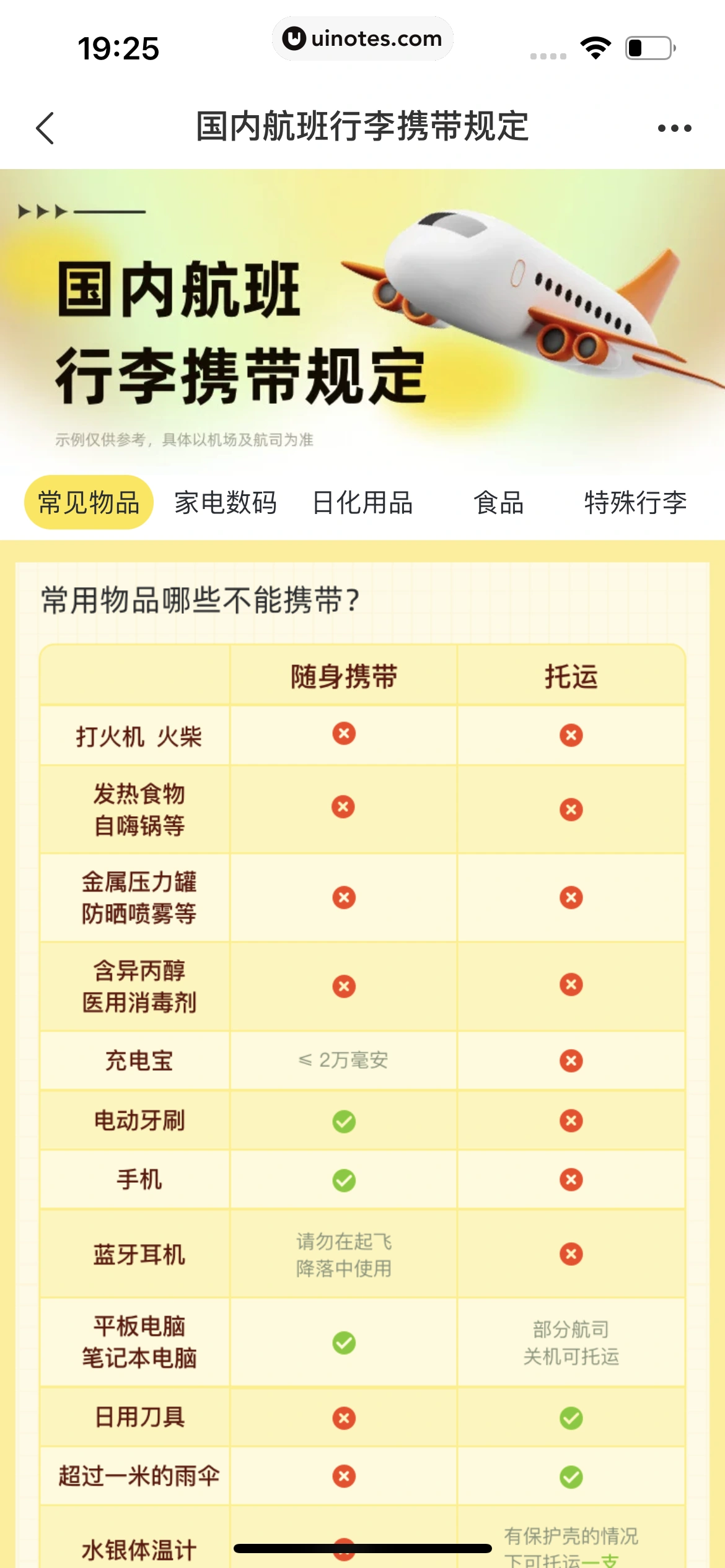The image size is (725, 1568).
Task: Open the 食品 tab
Action: pos(499,502)
